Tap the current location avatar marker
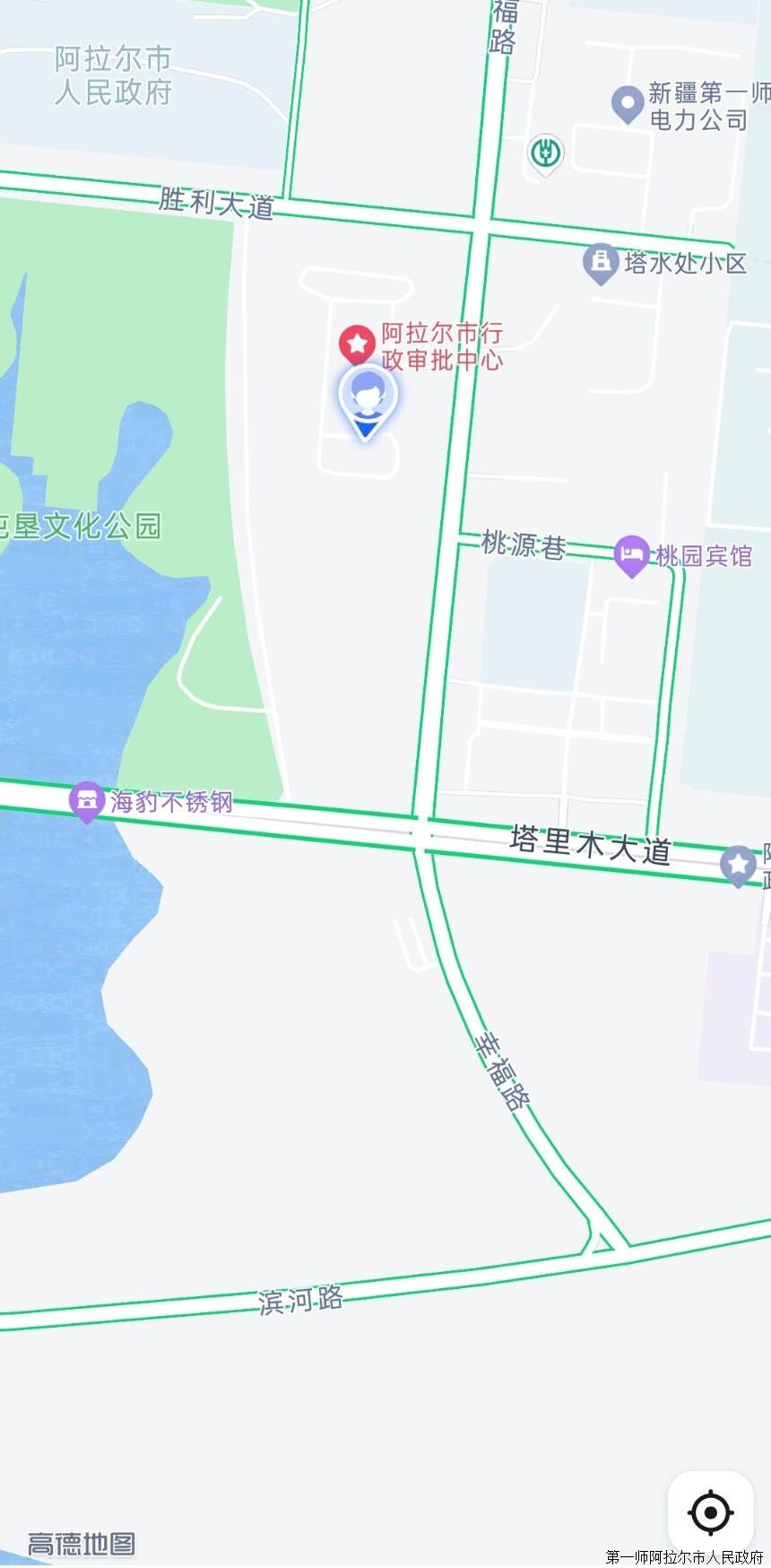Viewport: 771px width, 1568px height. click(x=367, y=403)
